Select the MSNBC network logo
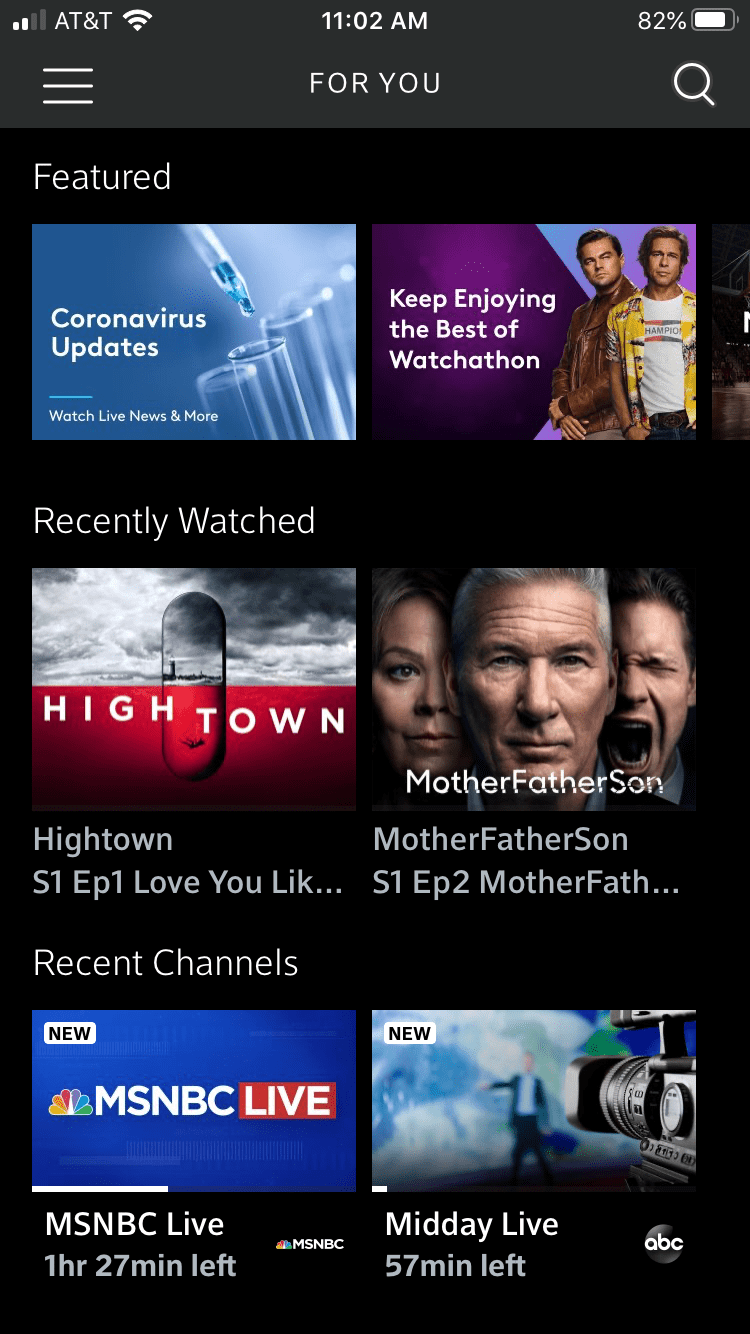This screenshot has width=750, height=1334. pyautogui.click(x=310, y=1244)
